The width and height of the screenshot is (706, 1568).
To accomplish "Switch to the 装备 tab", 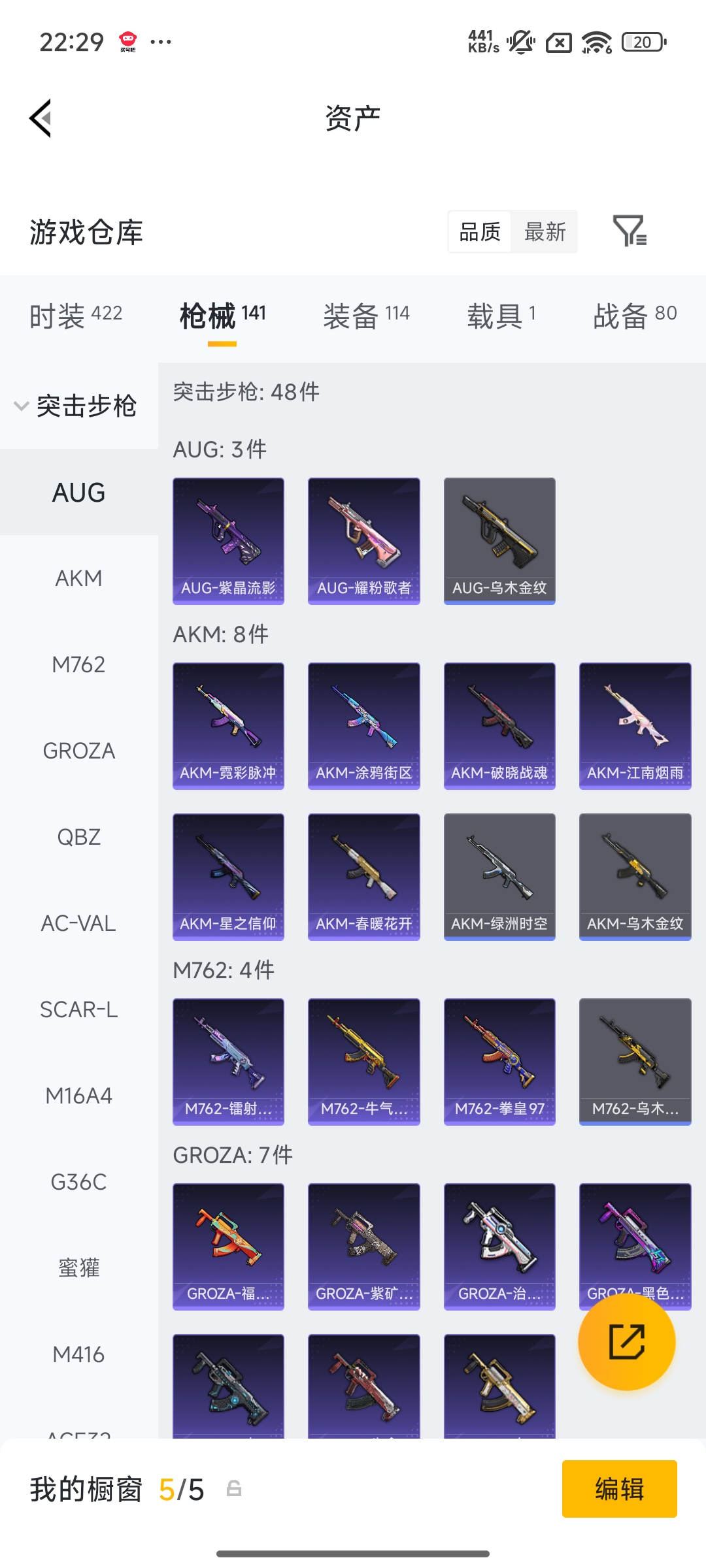I will point(366,316).
